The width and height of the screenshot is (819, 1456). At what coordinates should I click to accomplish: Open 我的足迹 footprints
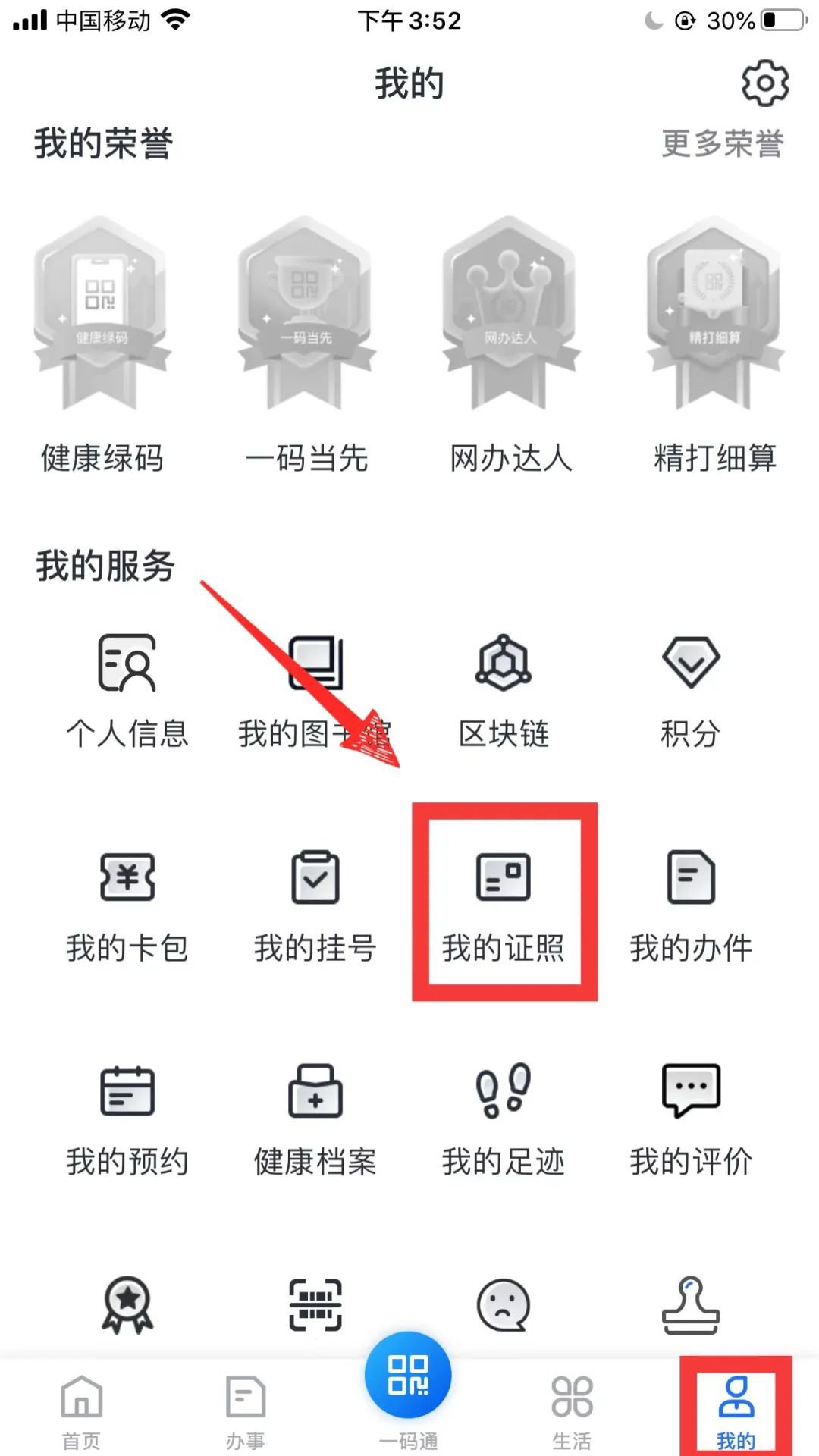[504, 1118]
